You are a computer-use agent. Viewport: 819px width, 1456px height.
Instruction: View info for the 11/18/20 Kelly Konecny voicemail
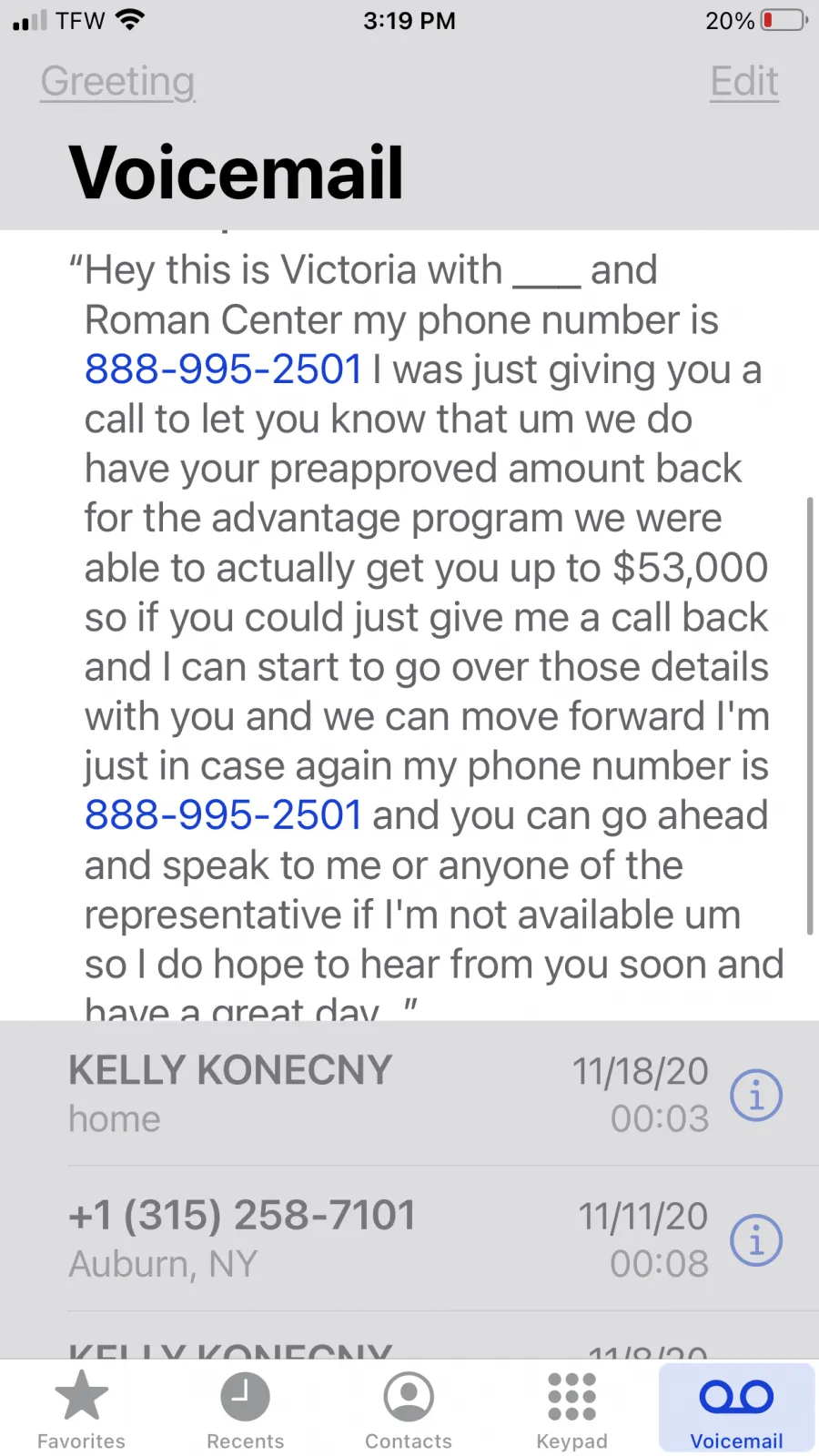(x=756, y=1095)
